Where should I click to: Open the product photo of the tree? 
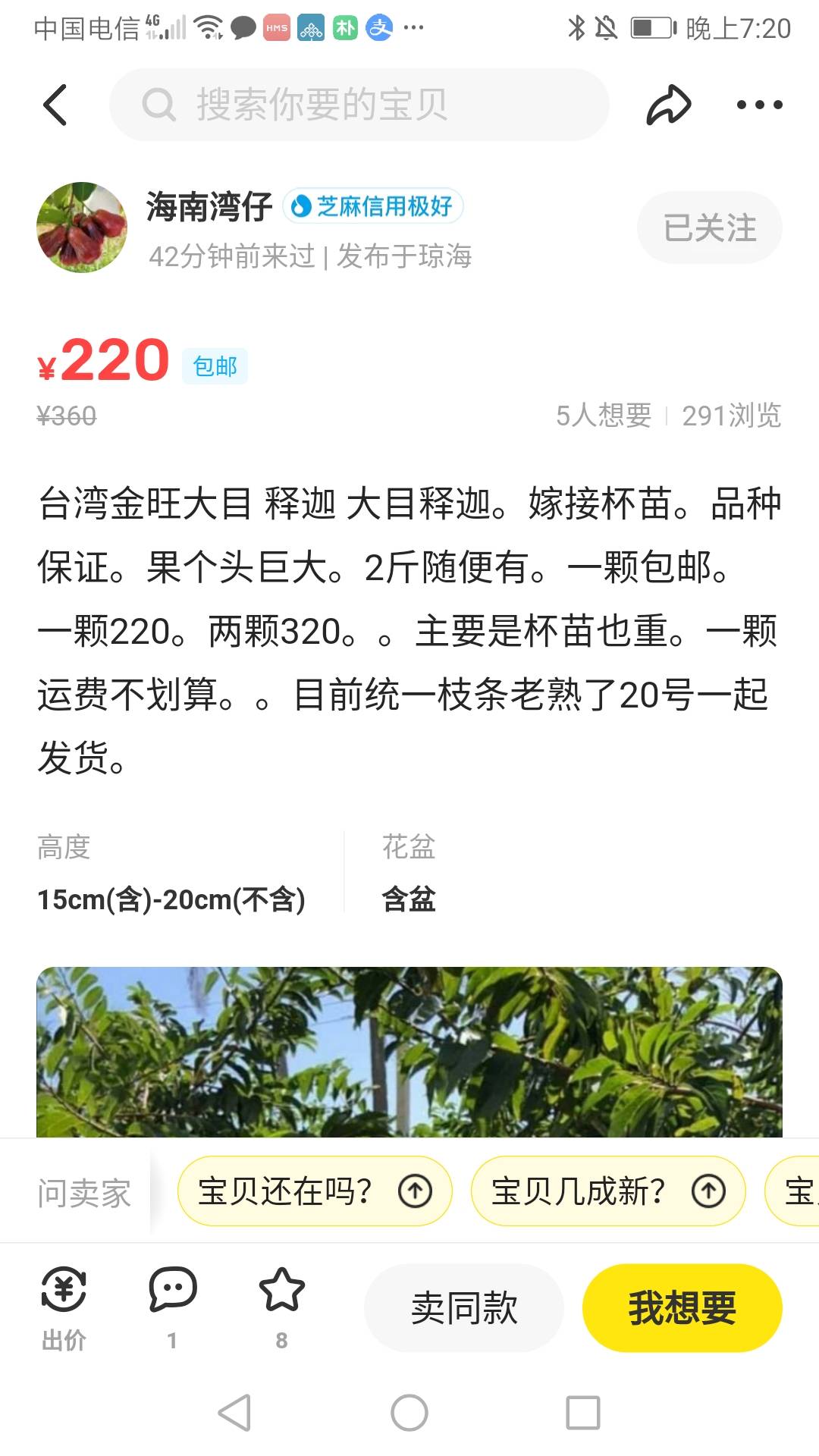409,1052
